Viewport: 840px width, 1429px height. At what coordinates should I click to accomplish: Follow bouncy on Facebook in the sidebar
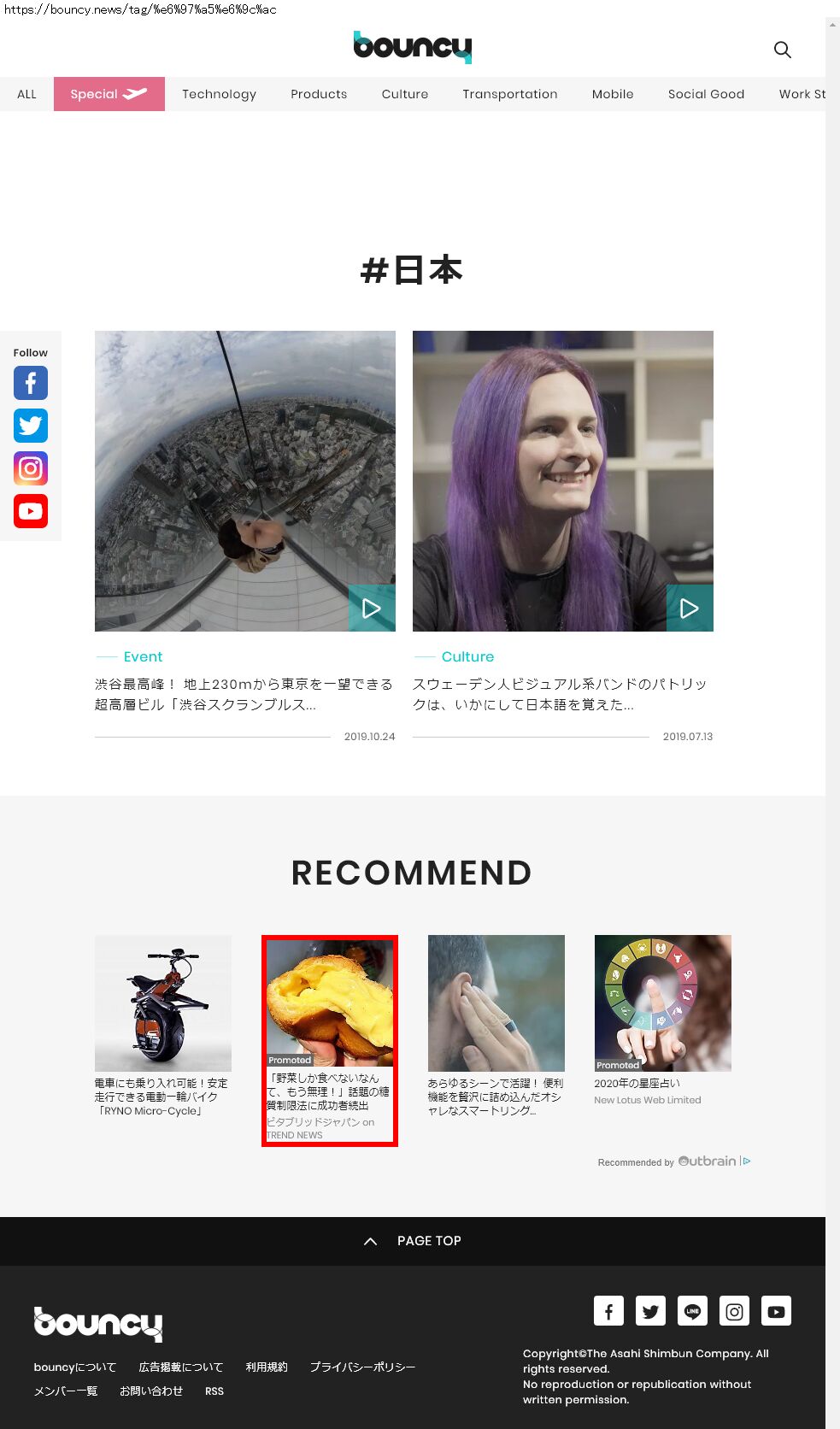[x=31, y=383]
